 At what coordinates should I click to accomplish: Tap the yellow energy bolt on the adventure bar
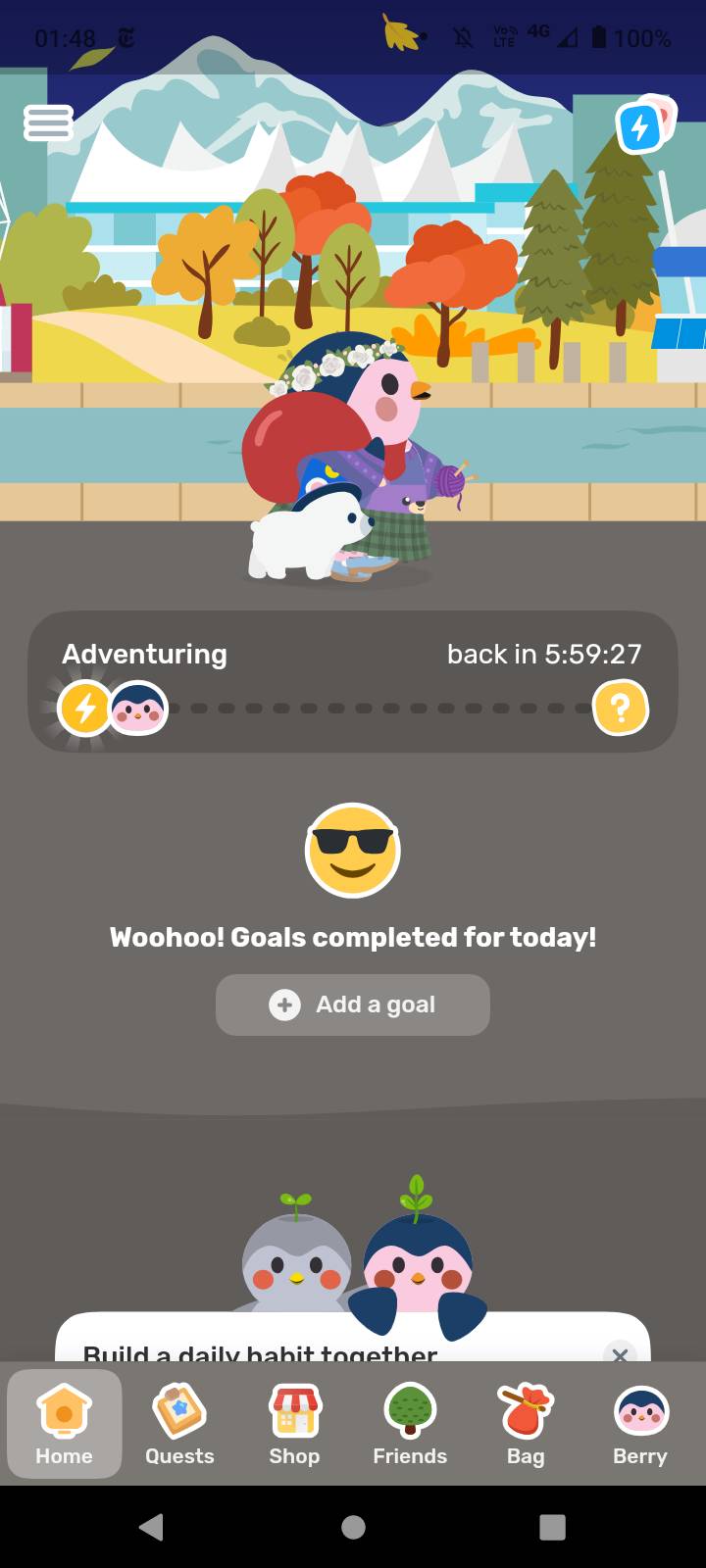(x=85, y=708)
